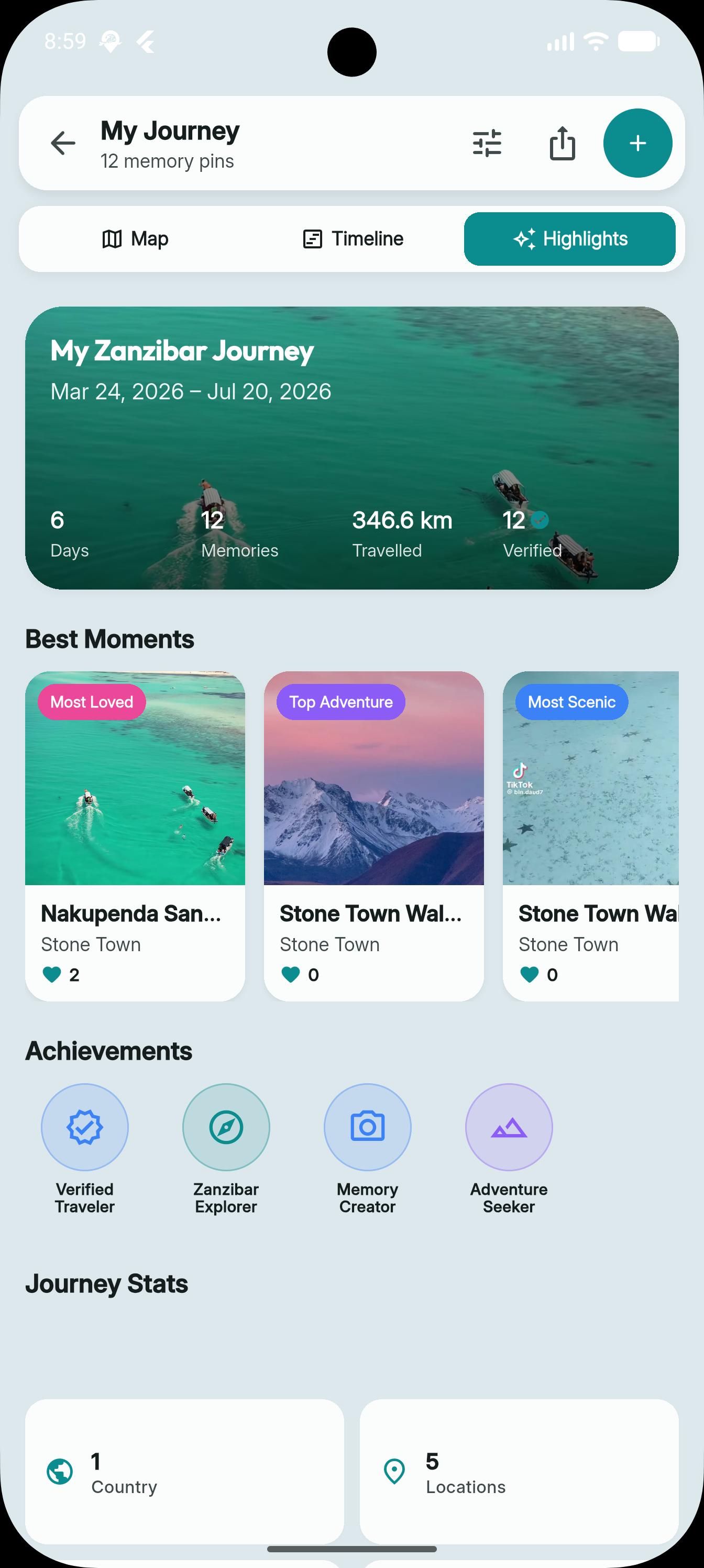Select the Highlights tab
Image resolution: width=704 pixels, height=1568 pixels.
click(569, 239)
